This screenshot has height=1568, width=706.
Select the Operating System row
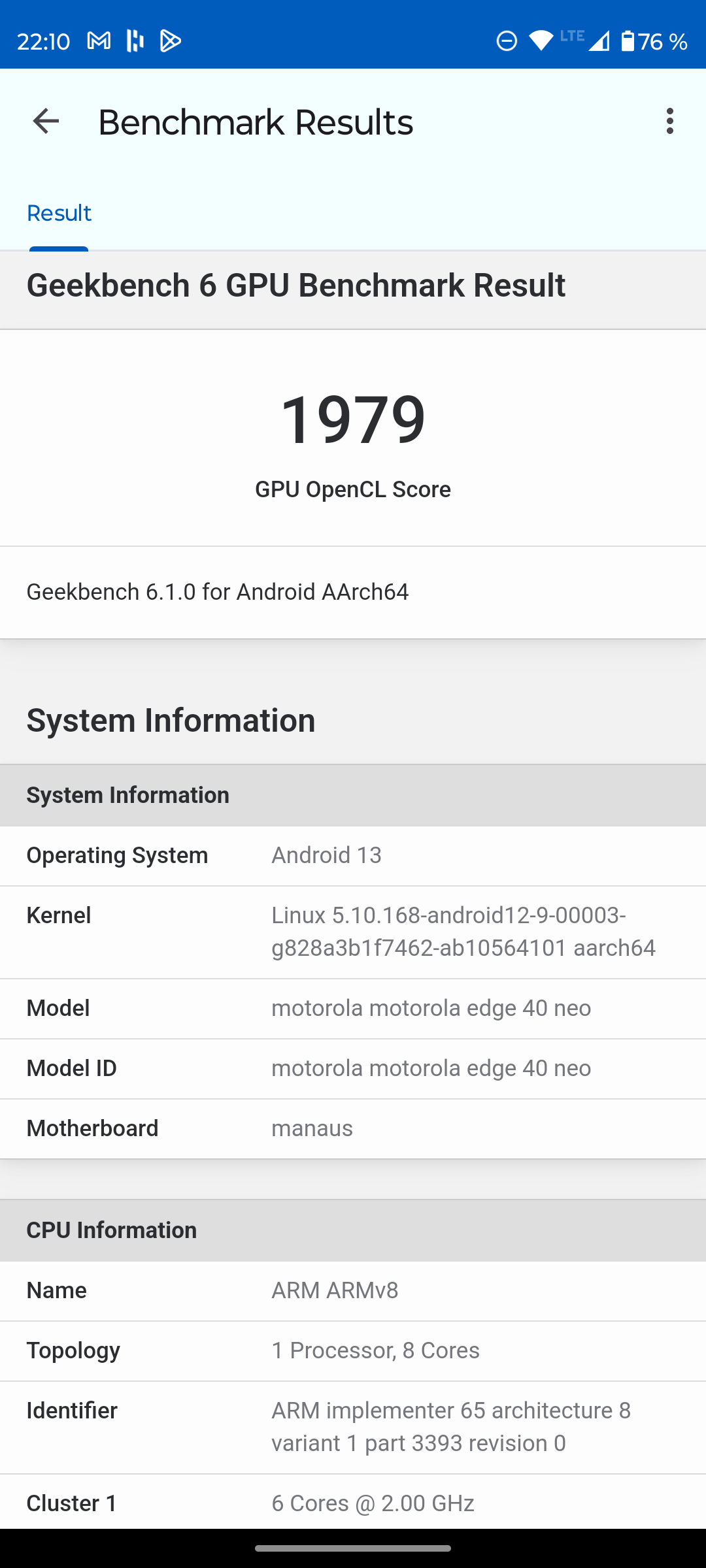(353, 855)
